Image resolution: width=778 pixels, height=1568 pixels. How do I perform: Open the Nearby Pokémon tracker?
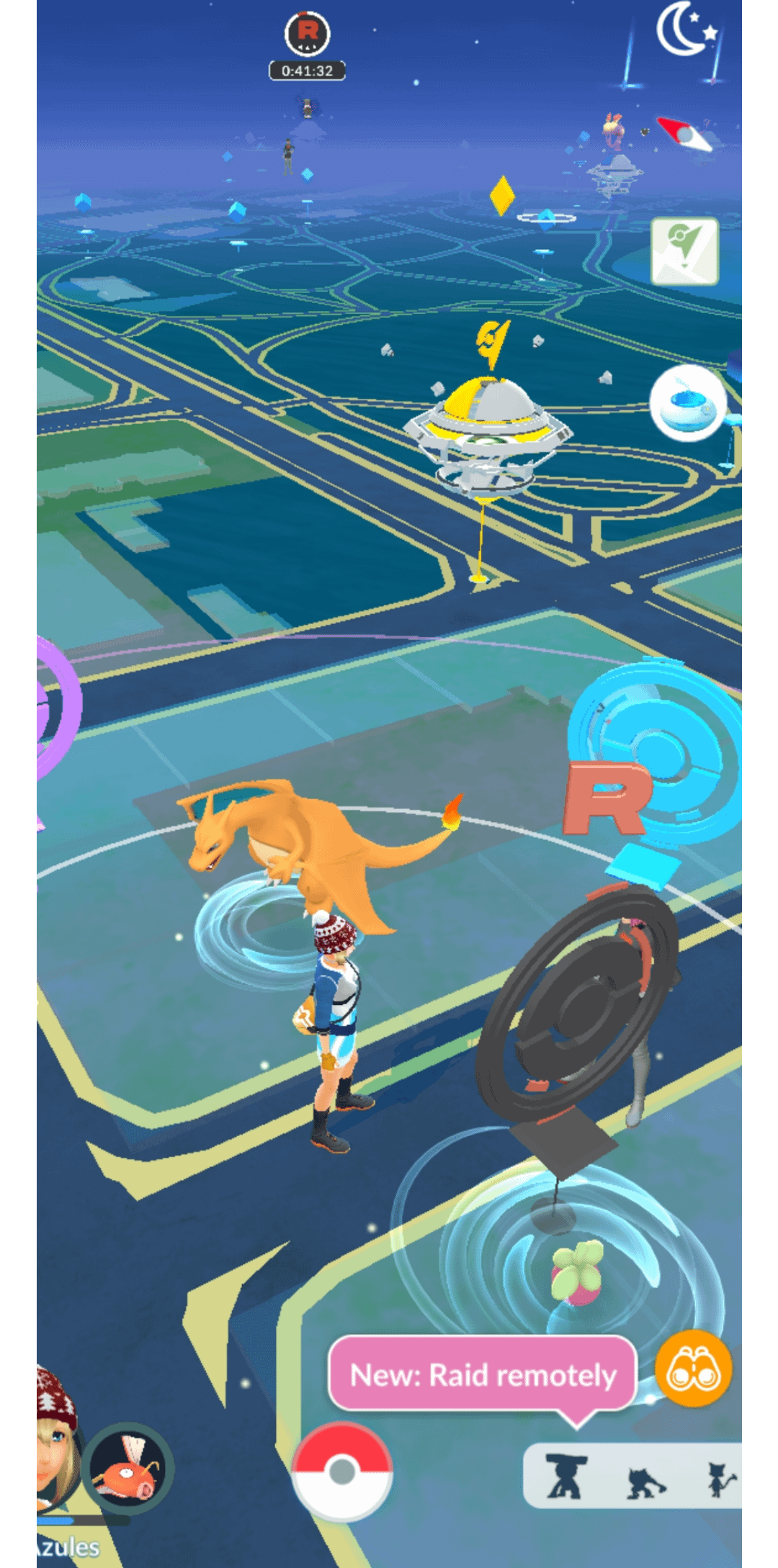[x=634, y=1476]
